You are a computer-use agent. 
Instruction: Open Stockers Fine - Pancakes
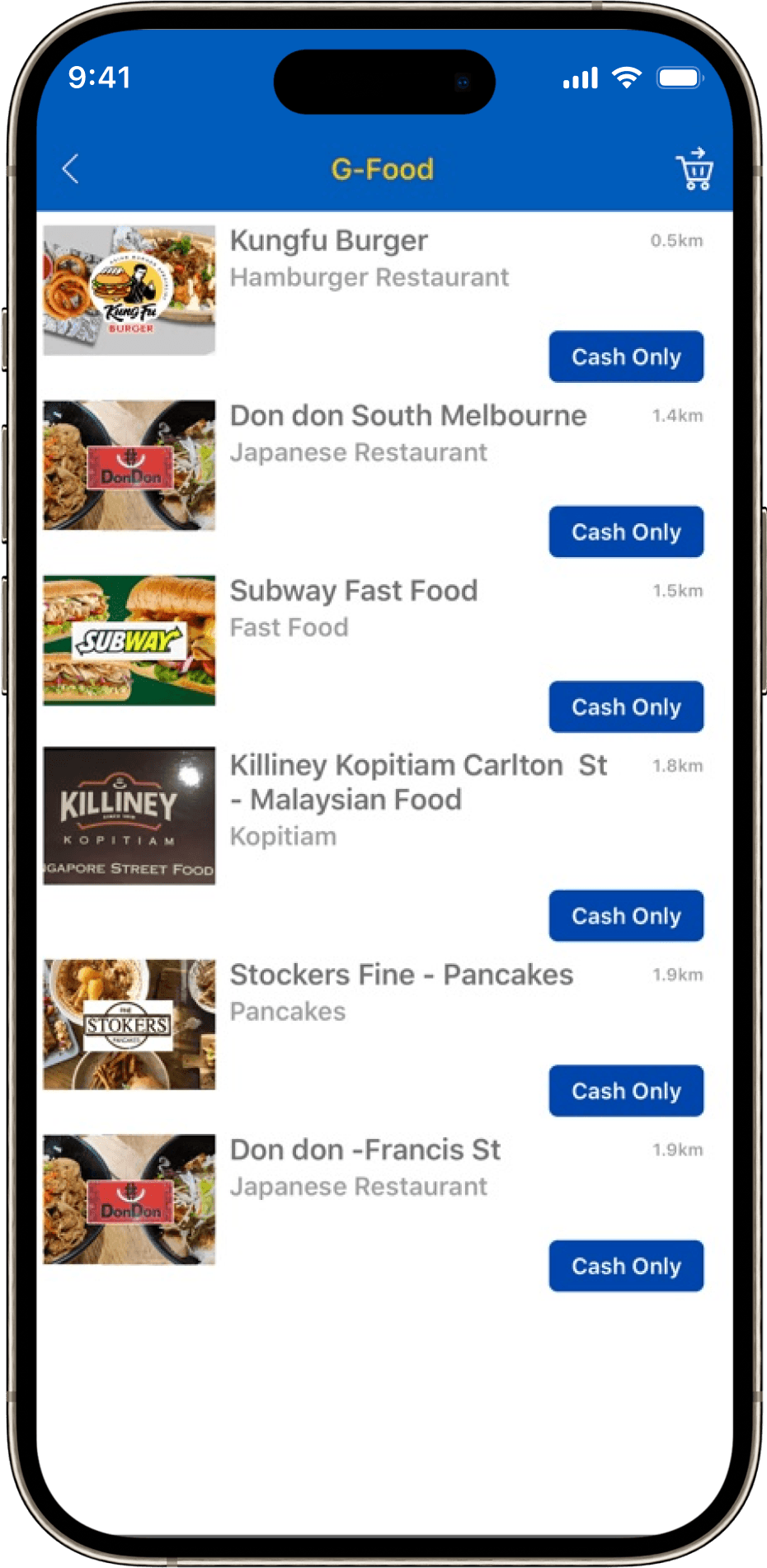point(401,975)
